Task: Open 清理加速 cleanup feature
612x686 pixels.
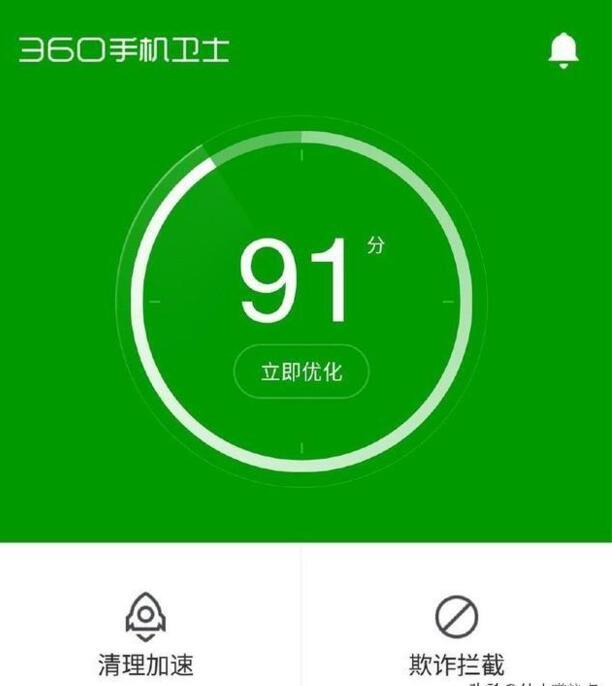Action: point(146,636)
